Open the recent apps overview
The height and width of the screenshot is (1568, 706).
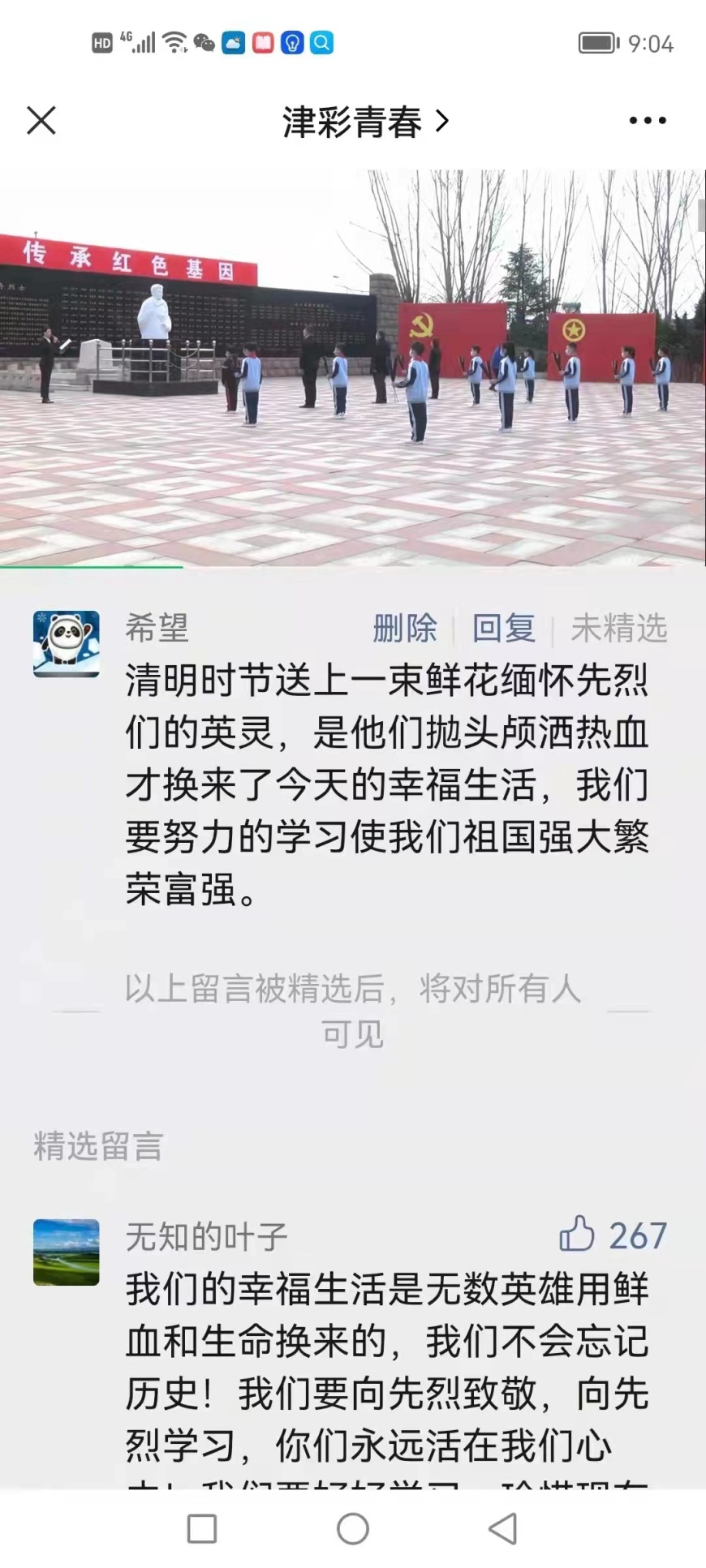(x=202, y=1529)
